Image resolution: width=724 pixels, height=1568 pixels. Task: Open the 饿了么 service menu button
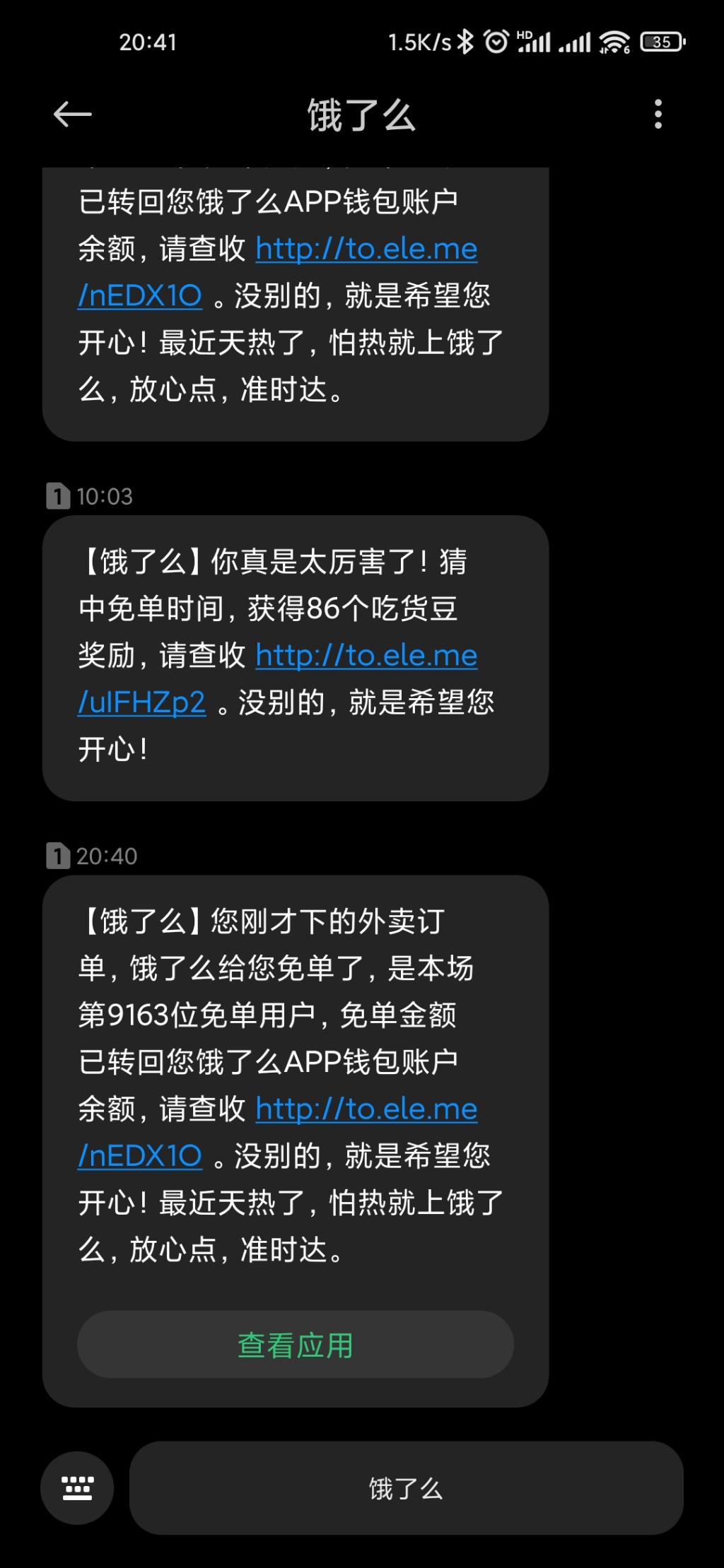[406, 1488]
